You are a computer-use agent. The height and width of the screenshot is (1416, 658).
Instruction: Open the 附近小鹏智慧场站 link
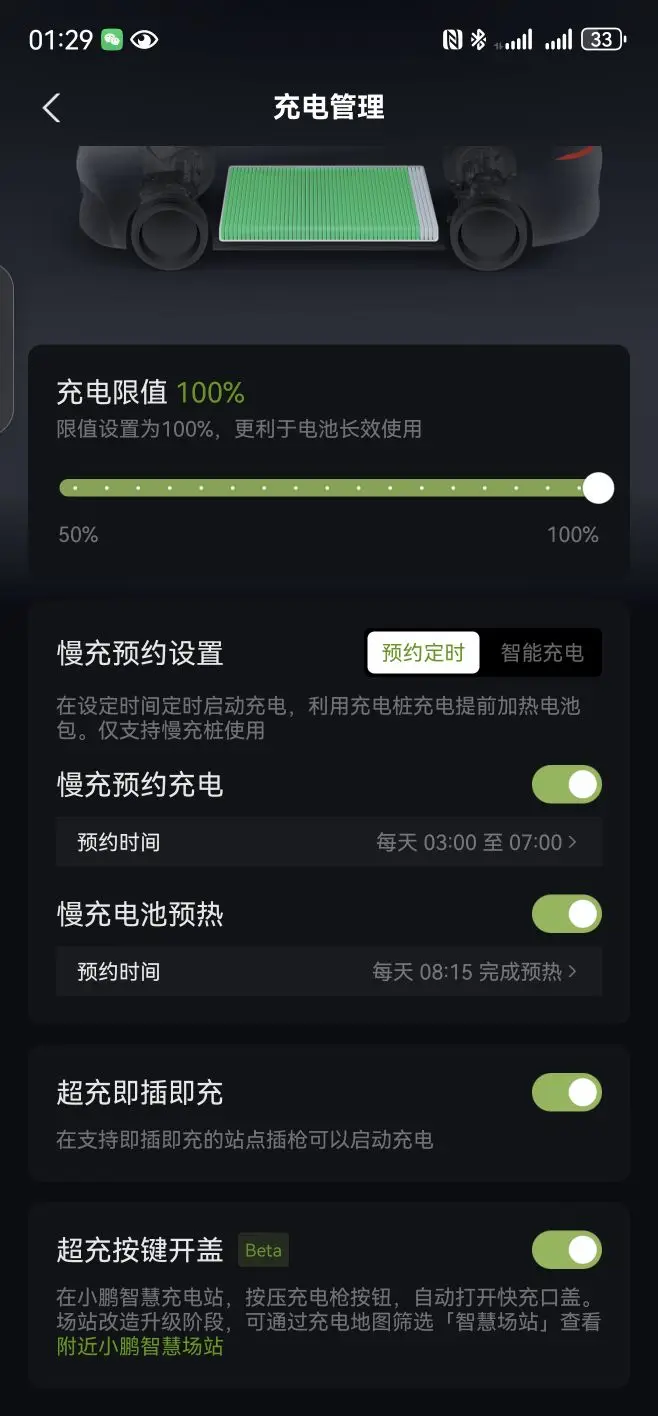[140, 1347]
